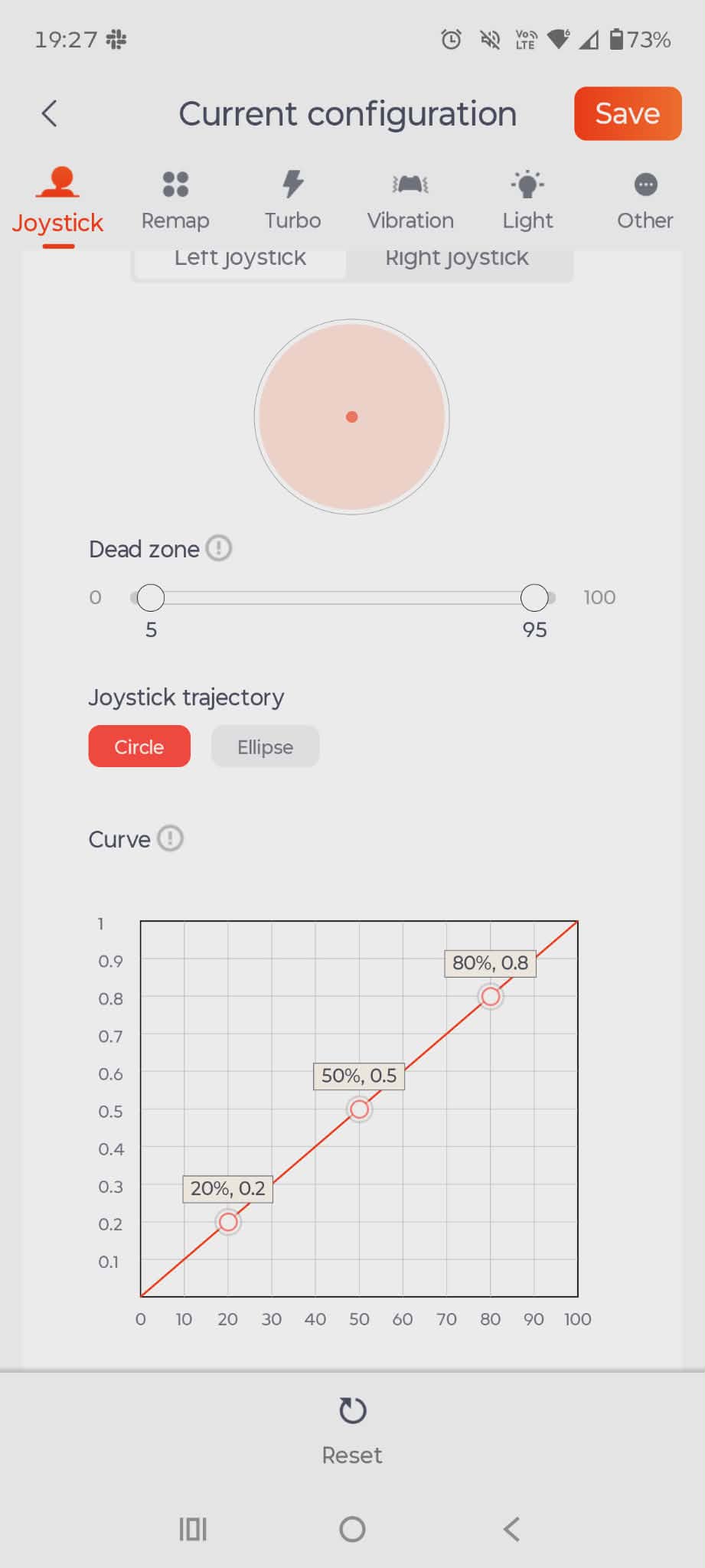Go back from Current configuration

tap(50, 114)
